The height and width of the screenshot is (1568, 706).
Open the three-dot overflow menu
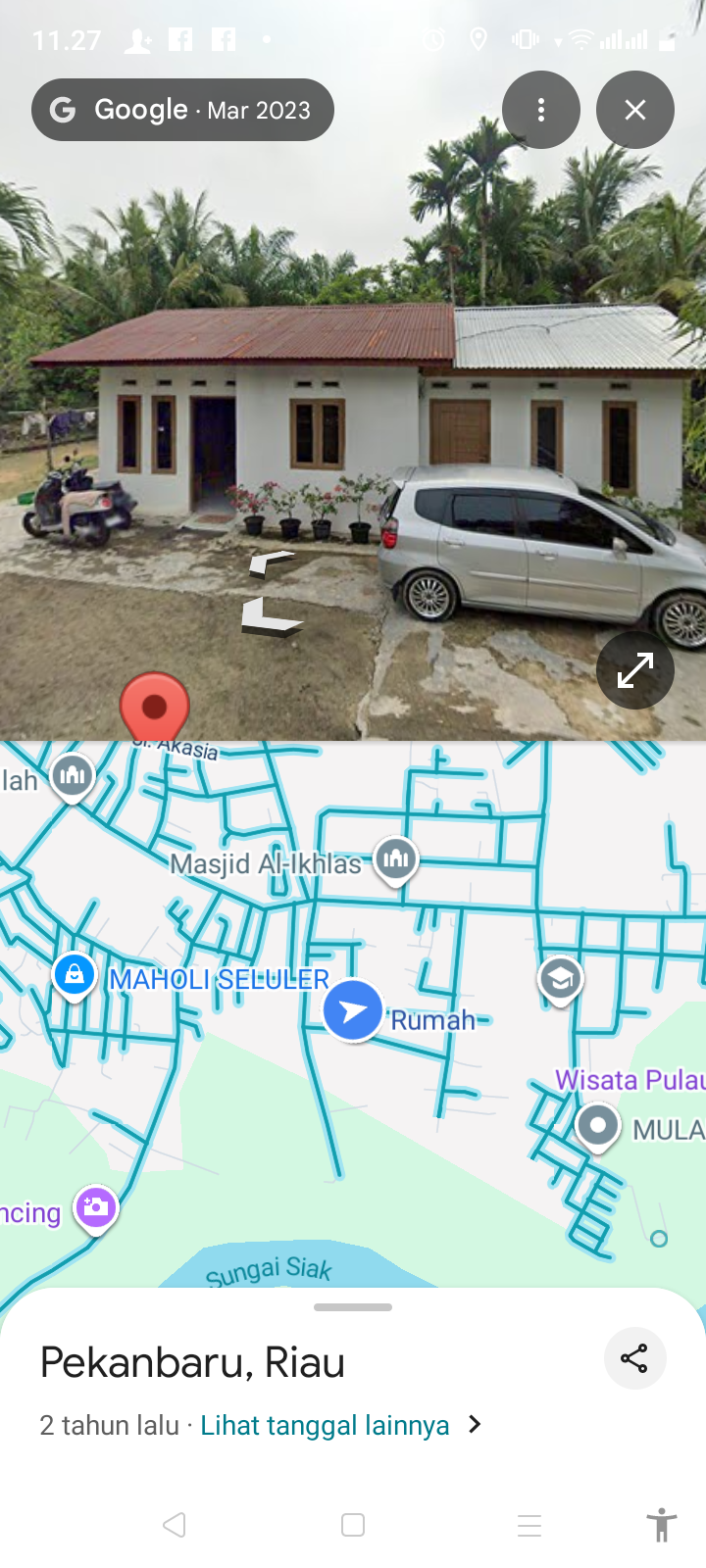coord(540,110)
